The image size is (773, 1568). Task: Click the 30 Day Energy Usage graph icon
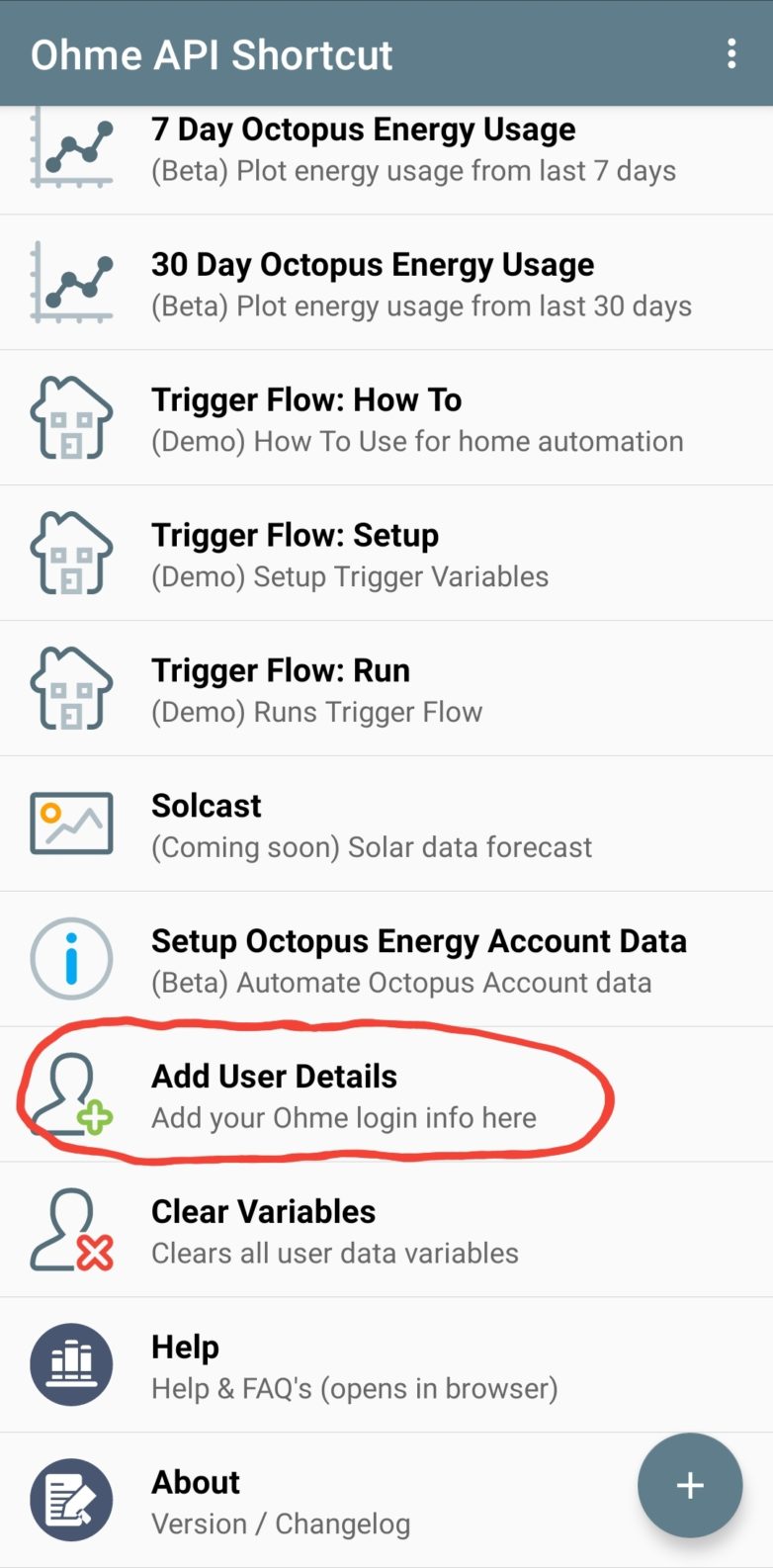click(x=71, y=282)
